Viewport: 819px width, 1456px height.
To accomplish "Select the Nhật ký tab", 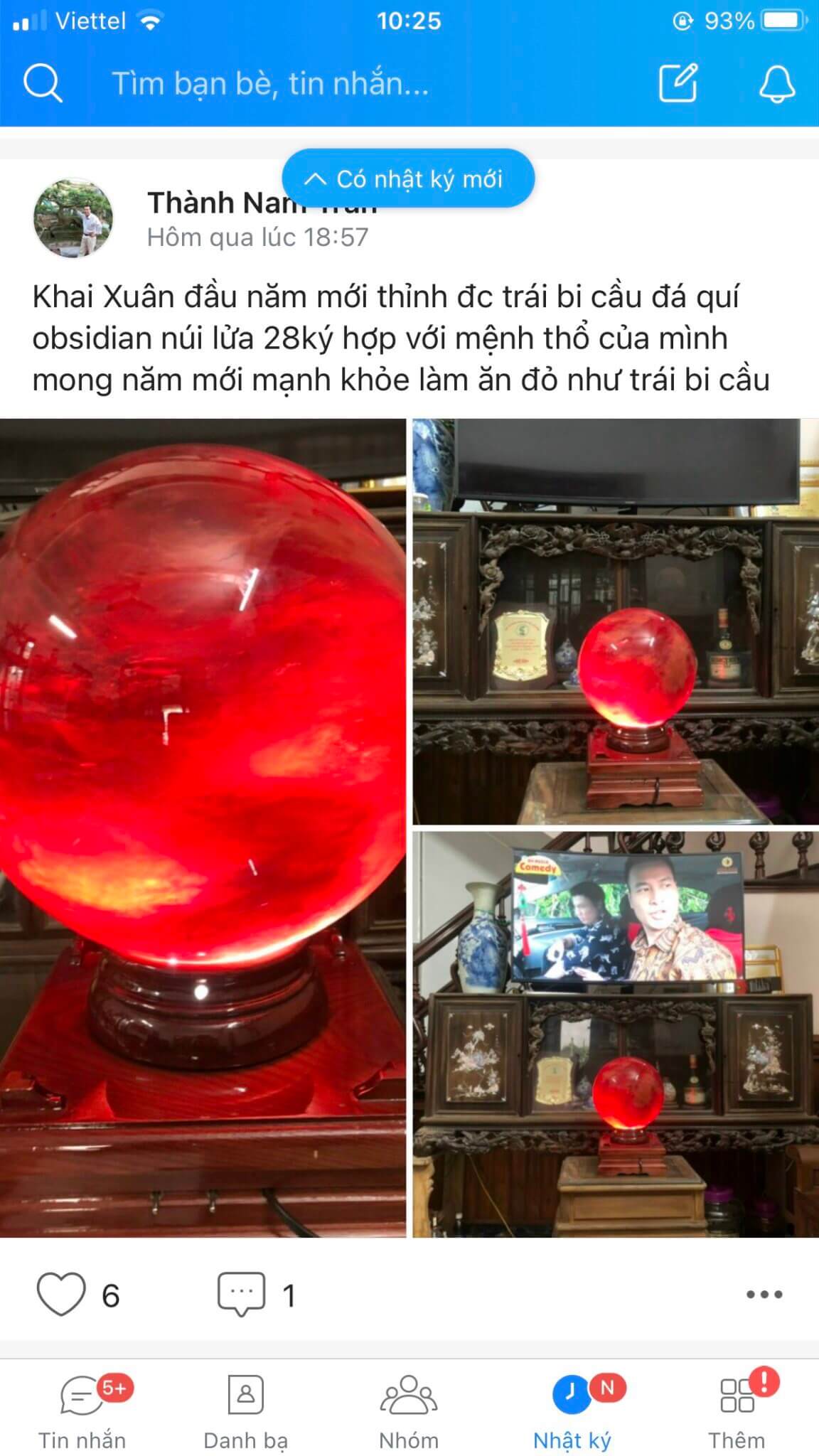I will 572,1410.
